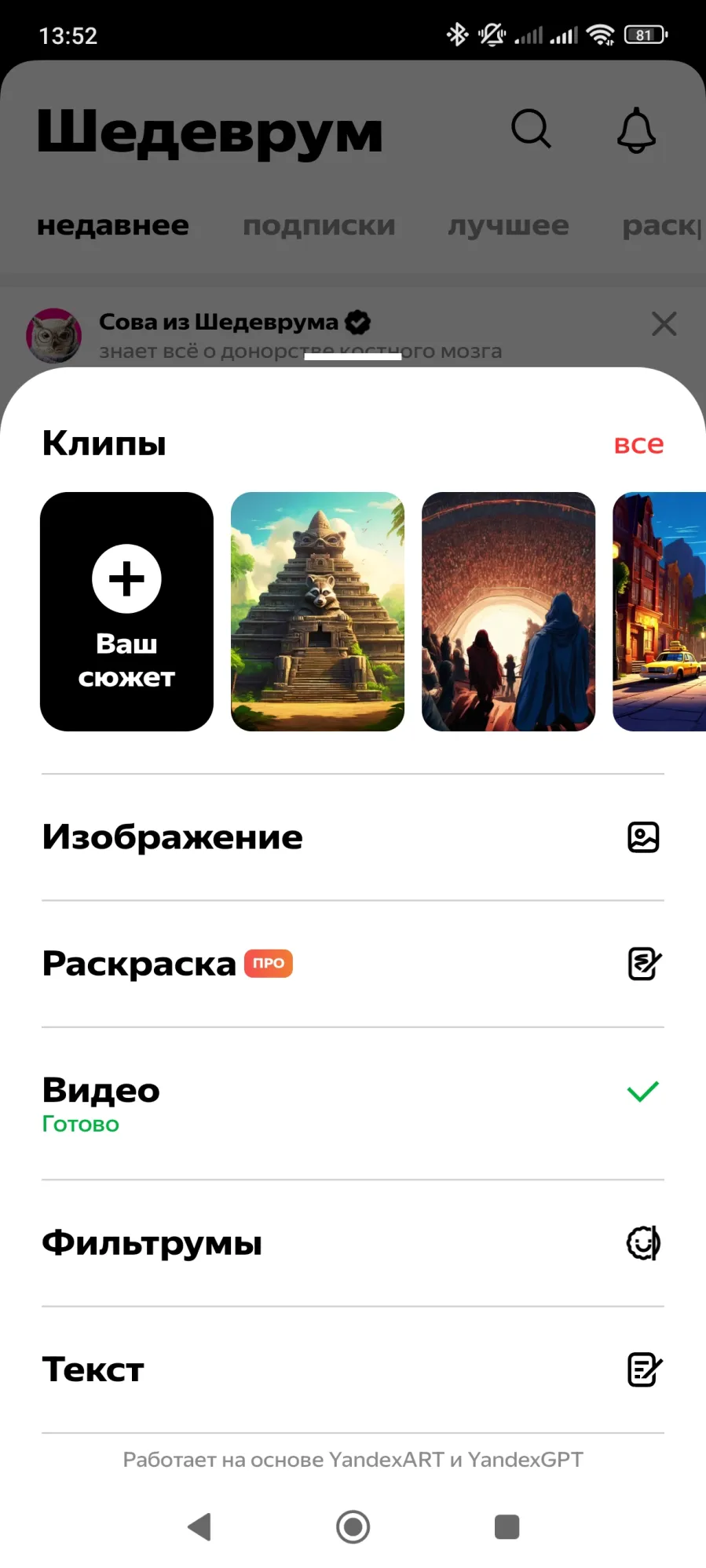Open the yellow taxi street clip

[660, 611]
